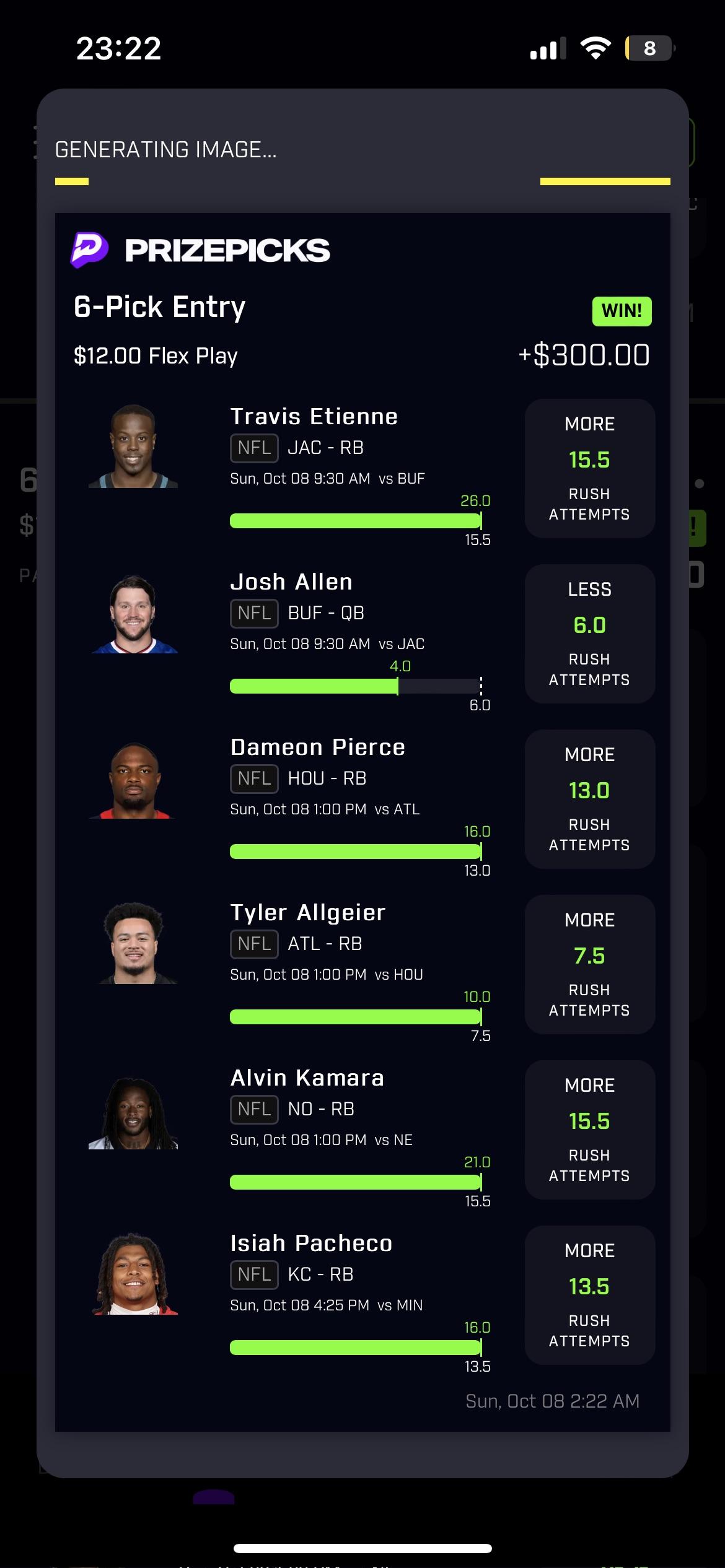Viewport: 725px width, 1568px height.
Task: Click the +$300.00 winnings amount
Action: pos(583,355)
